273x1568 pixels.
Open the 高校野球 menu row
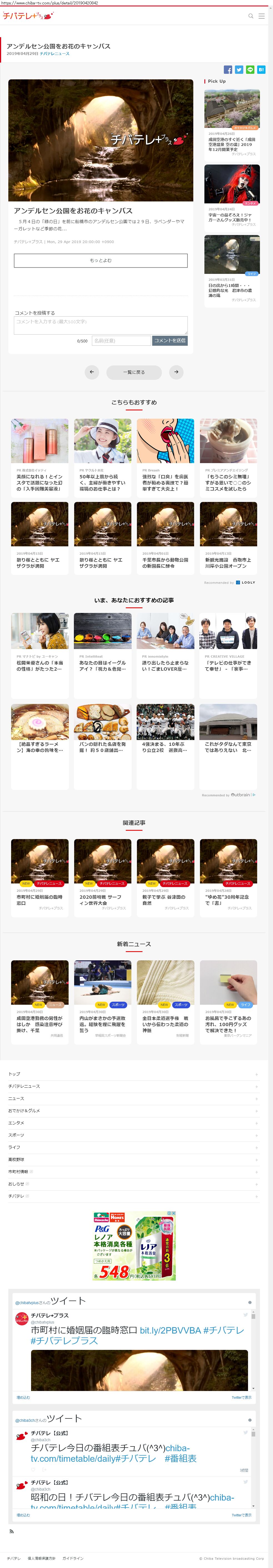(x=16, y=1159)
